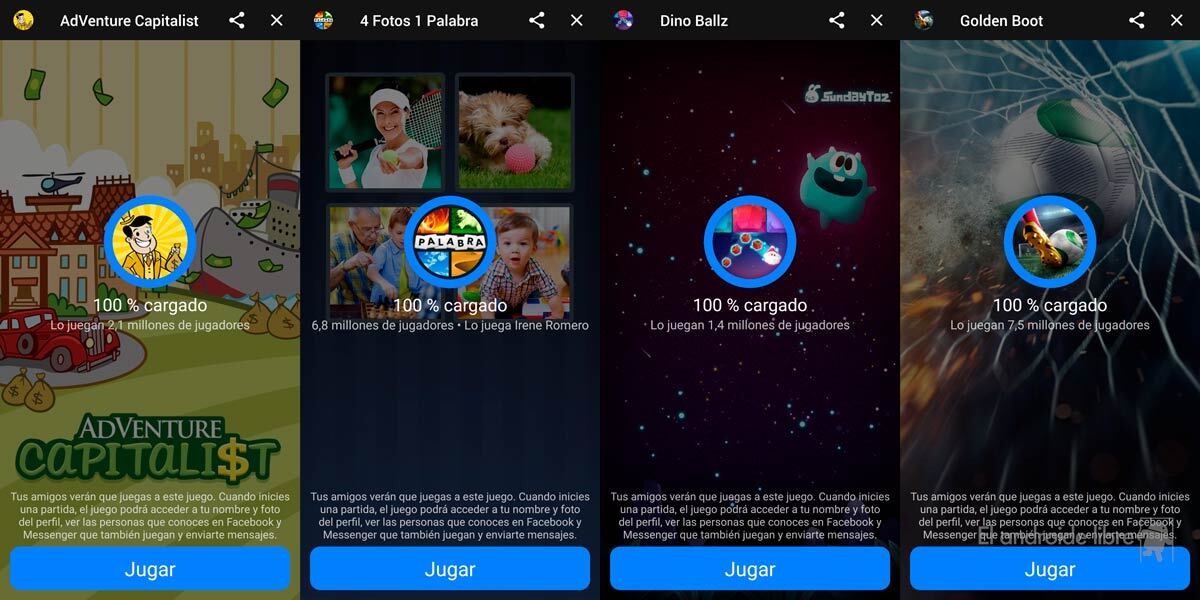Screen dimensions: 1200x600
Task: Tap Jugar for 4 Fotos 1 Palabra
Action: [450, 569]
